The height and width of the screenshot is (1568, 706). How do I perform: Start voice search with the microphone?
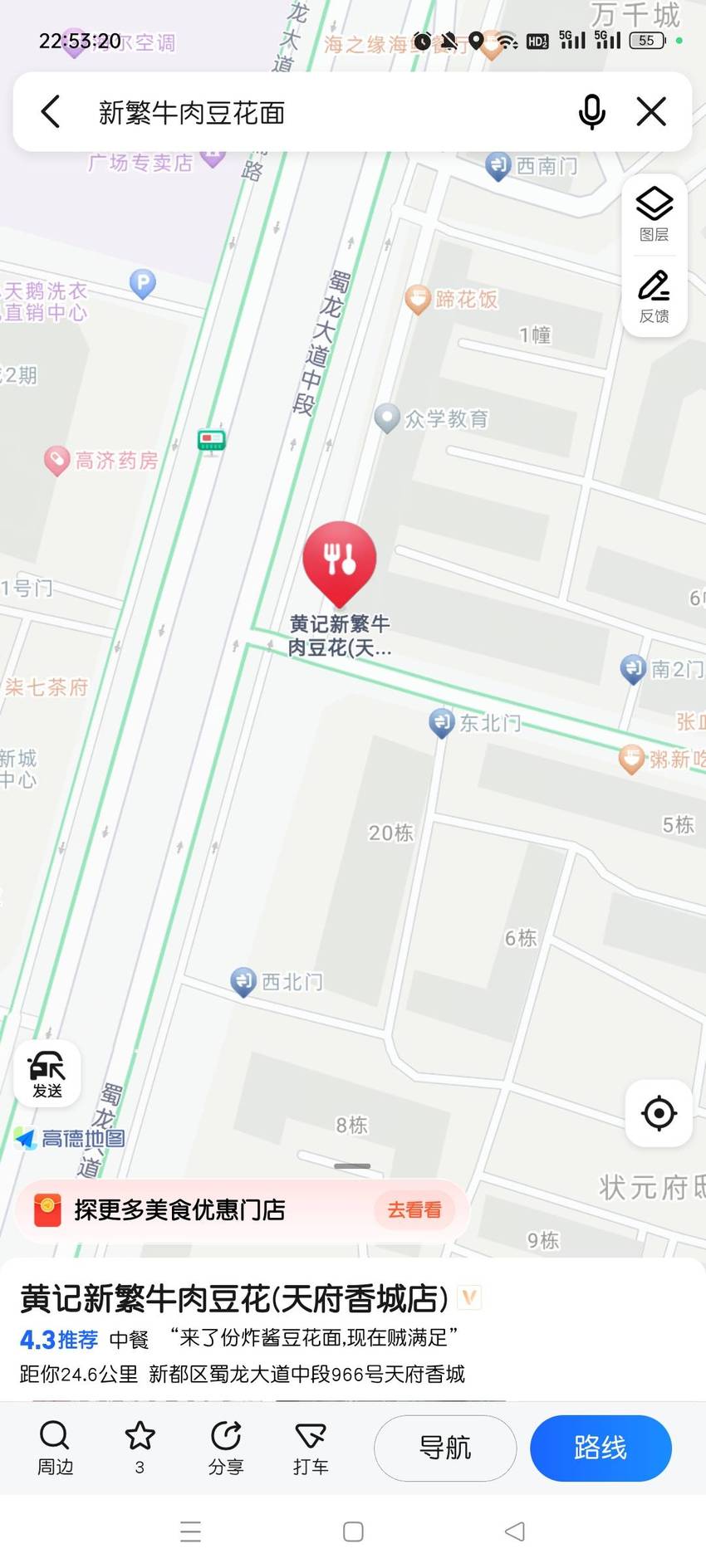591,111
